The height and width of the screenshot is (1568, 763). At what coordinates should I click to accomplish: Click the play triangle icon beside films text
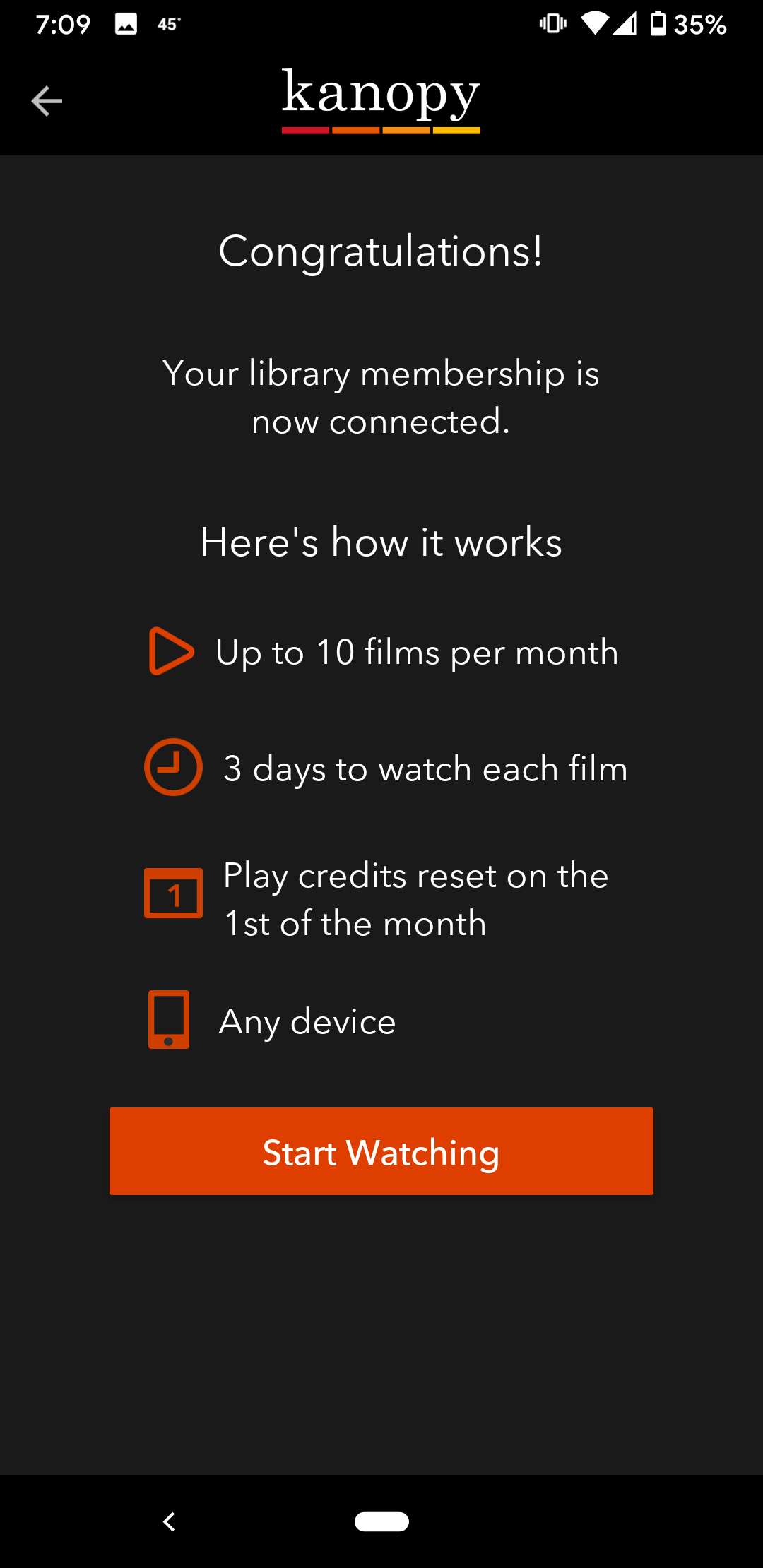point(171,652)
